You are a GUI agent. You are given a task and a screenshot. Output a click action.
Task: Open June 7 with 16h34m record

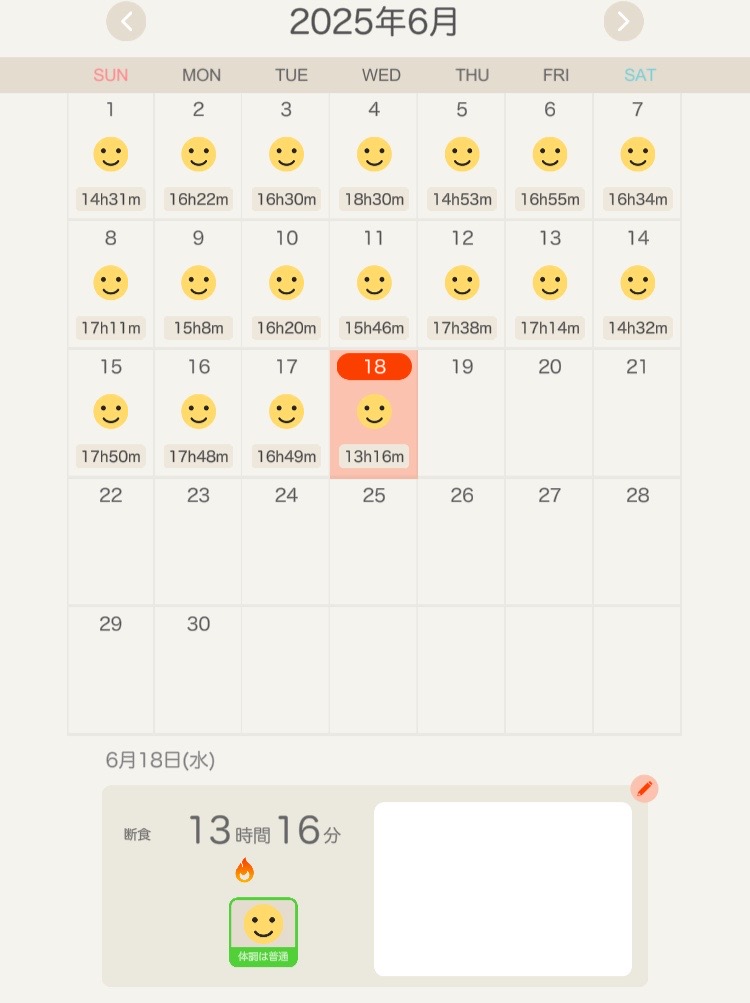637,156
